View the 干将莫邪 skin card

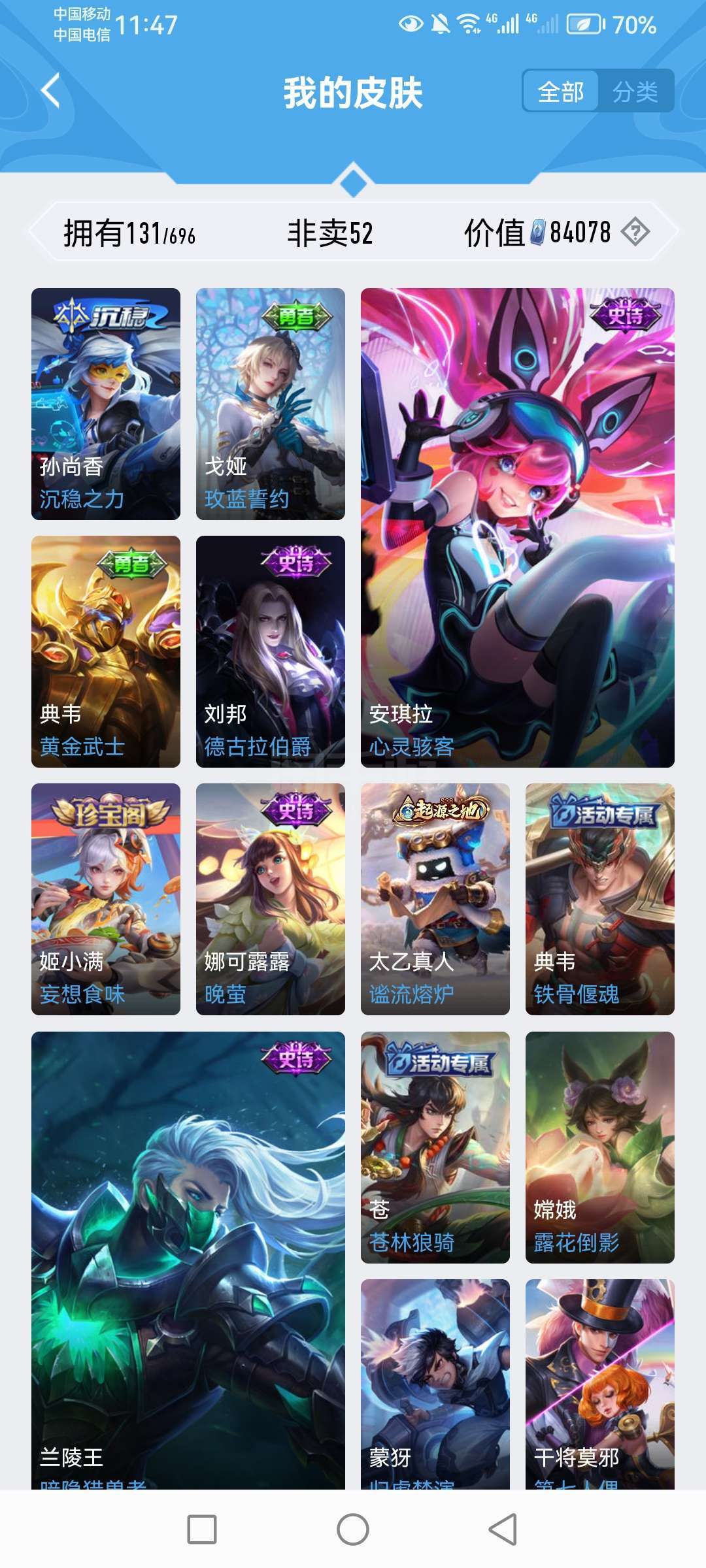[600, 1382]
